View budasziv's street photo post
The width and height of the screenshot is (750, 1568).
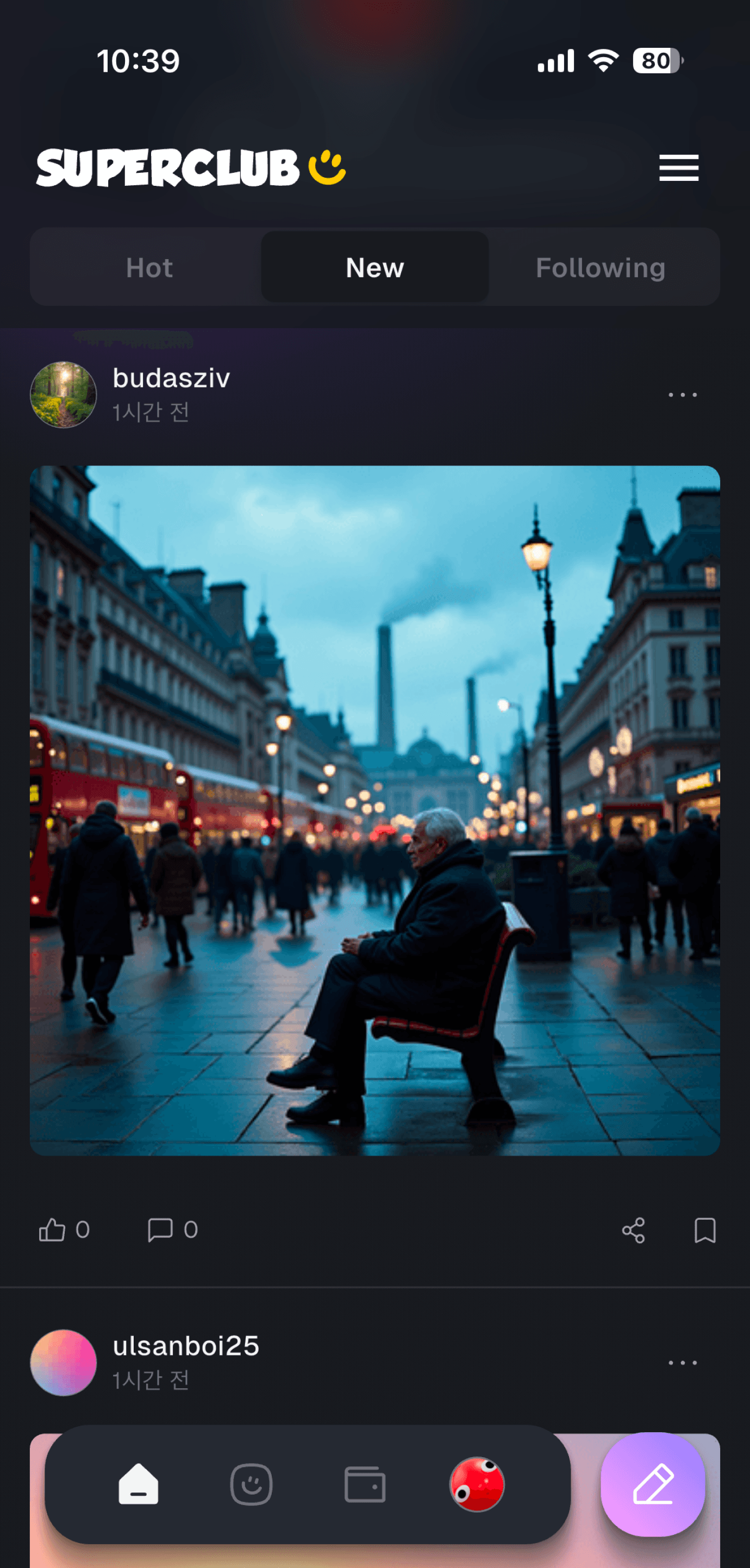[375, 810]
